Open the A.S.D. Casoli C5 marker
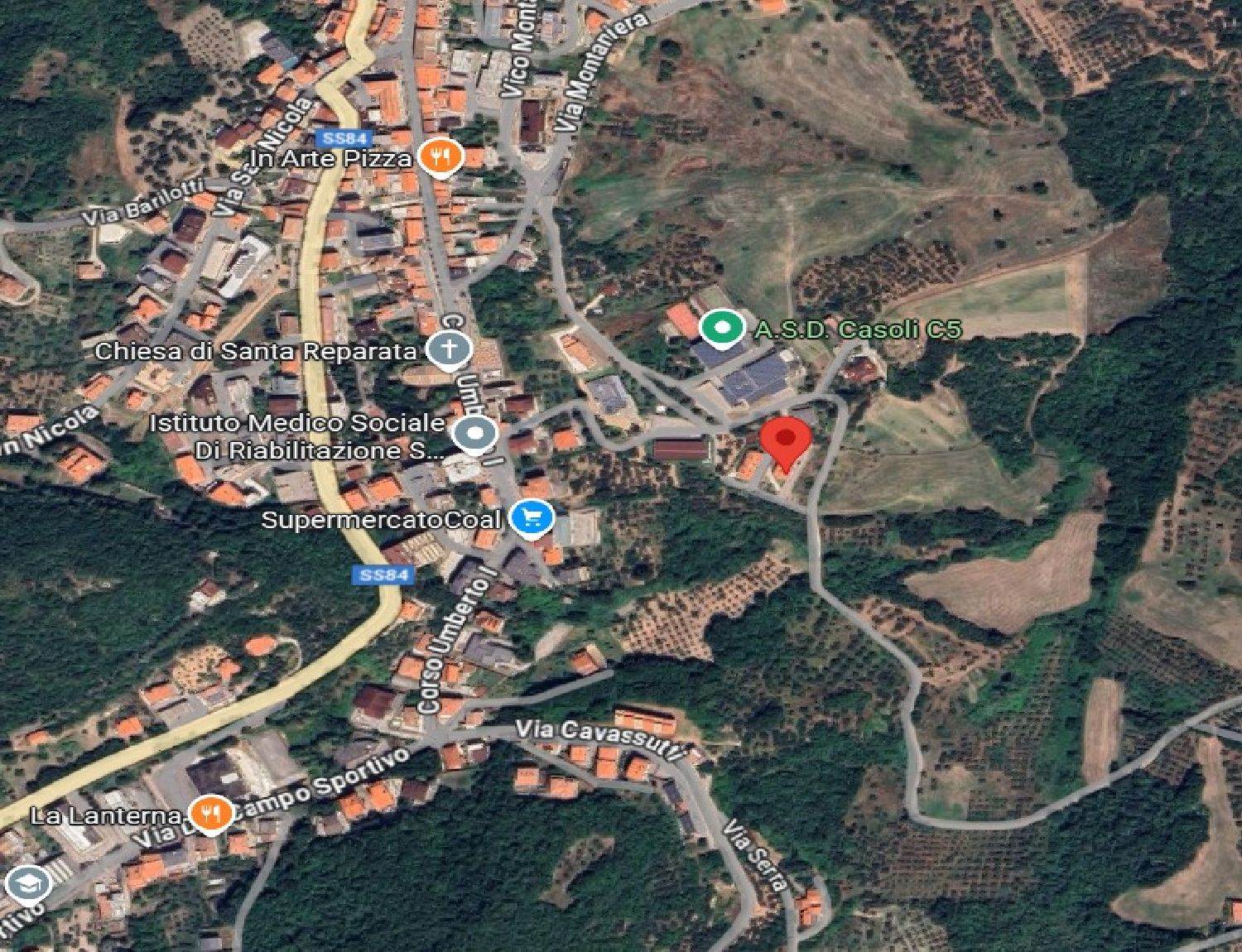1242x952 pixels. [x=721, y=327]
